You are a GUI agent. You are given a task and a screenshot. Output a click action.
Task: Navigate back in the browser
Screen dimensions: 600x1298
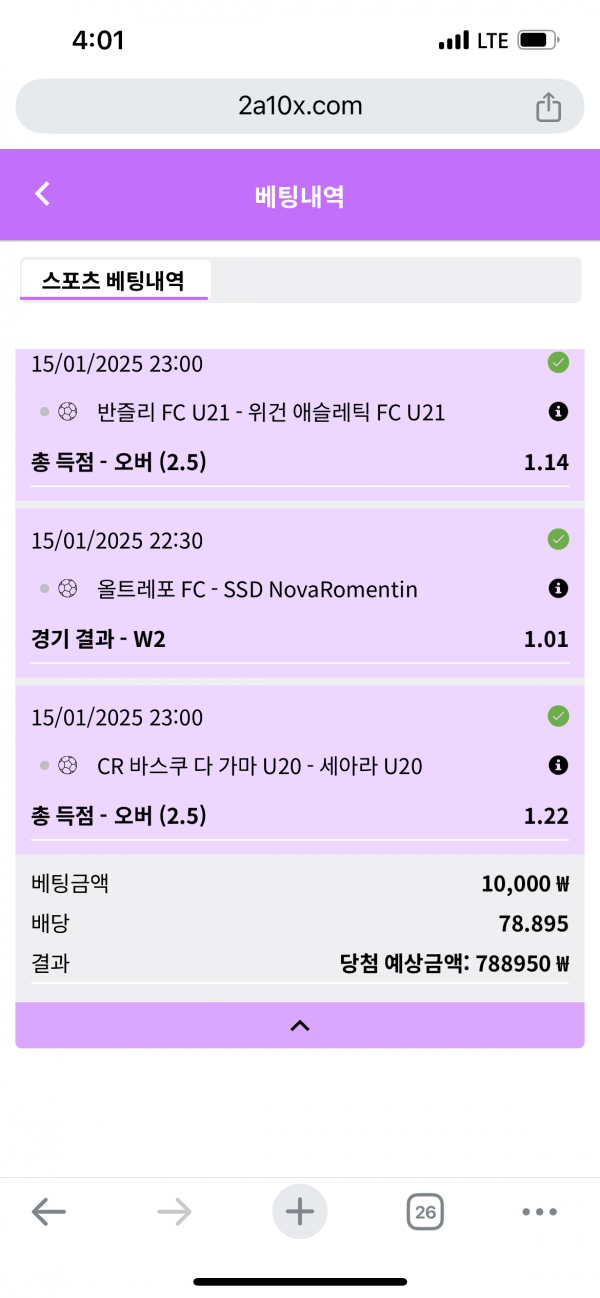(x=48, y=1213)
